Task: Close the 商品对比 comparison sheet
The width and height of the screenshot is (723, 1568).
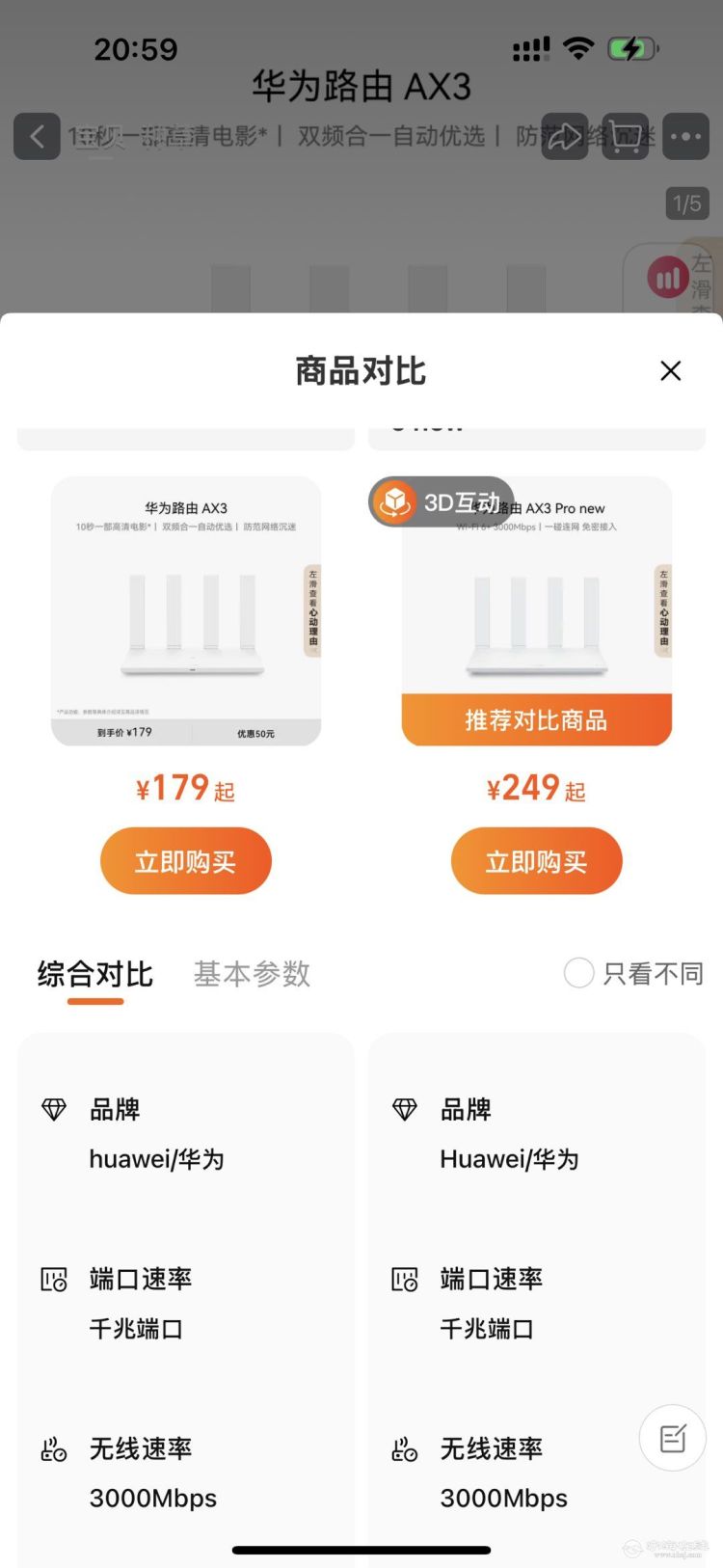Action: (x=671, y=371)
